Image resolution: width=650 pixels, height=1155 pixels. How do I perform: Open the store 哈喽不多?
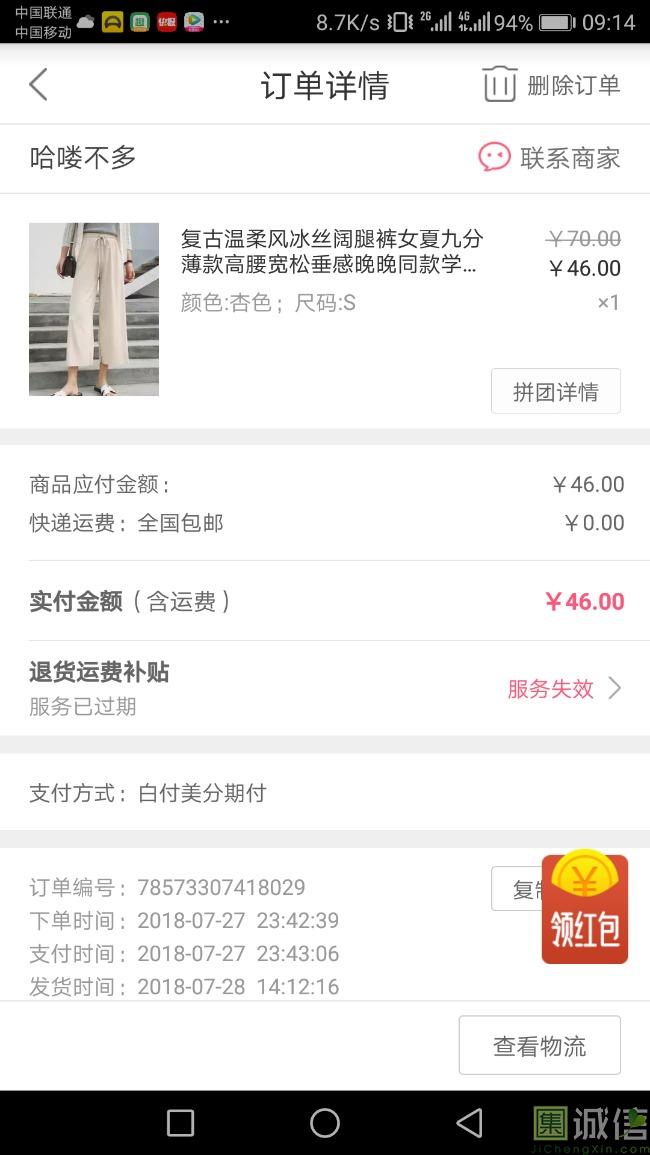coord(83,158)
